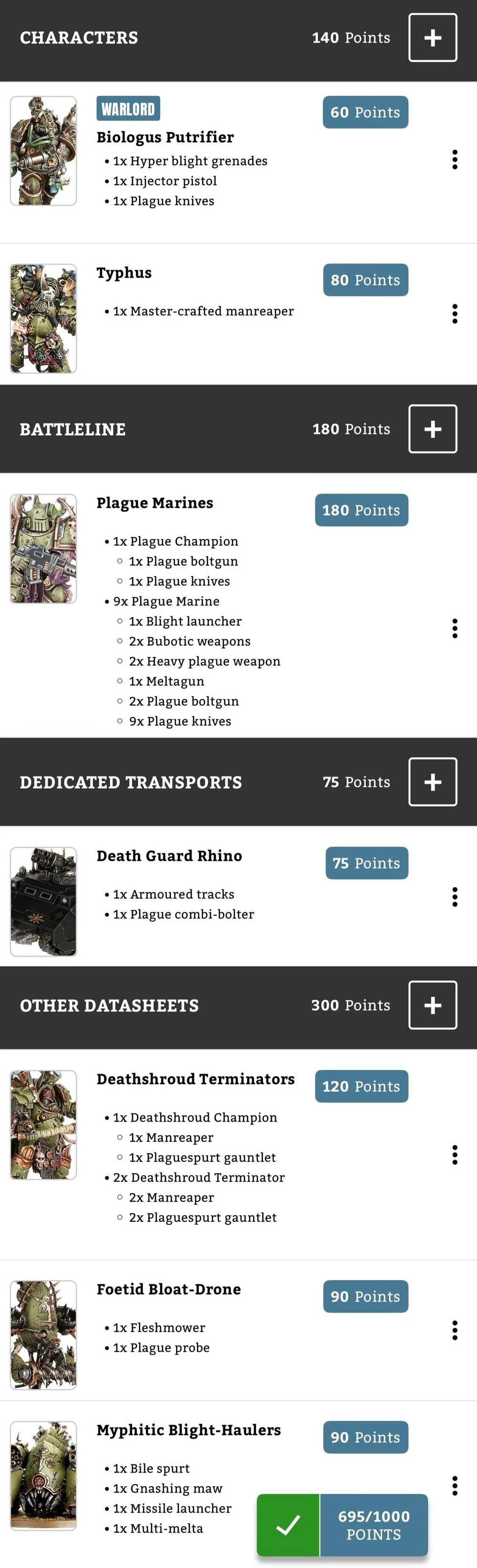Image resolution: width=477 pixels, height=1568 pixels.
Task: Add a unit to the Characters section
Action: coord(433,38)
